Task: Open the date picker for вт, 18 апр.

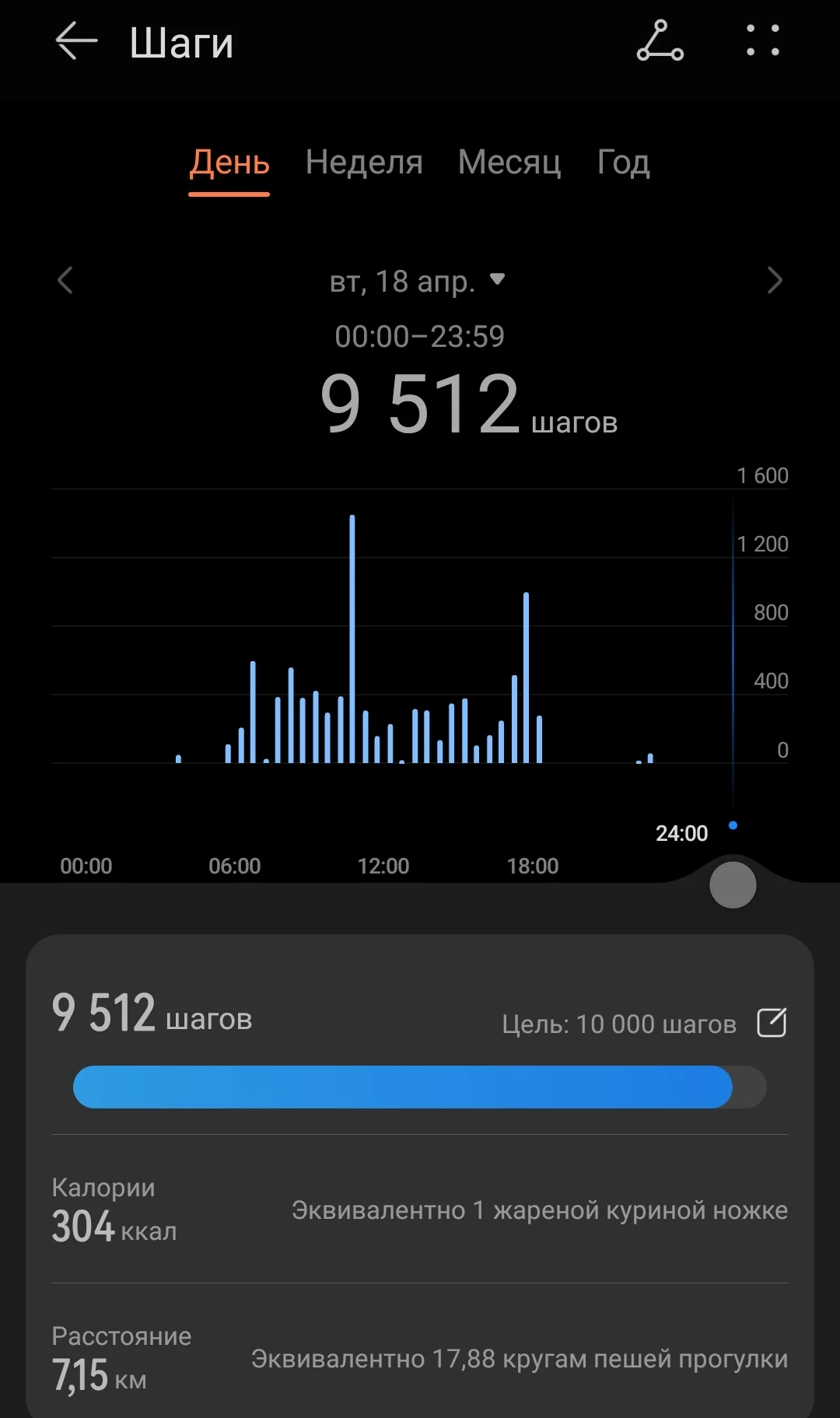Action: 418,281
